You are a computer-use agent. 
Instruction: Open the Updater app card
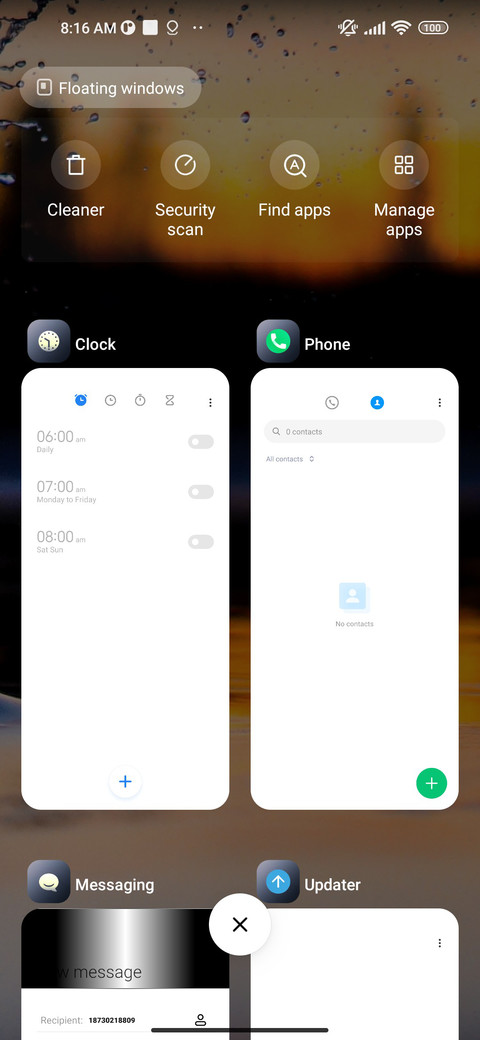click(x=355, y=974)
